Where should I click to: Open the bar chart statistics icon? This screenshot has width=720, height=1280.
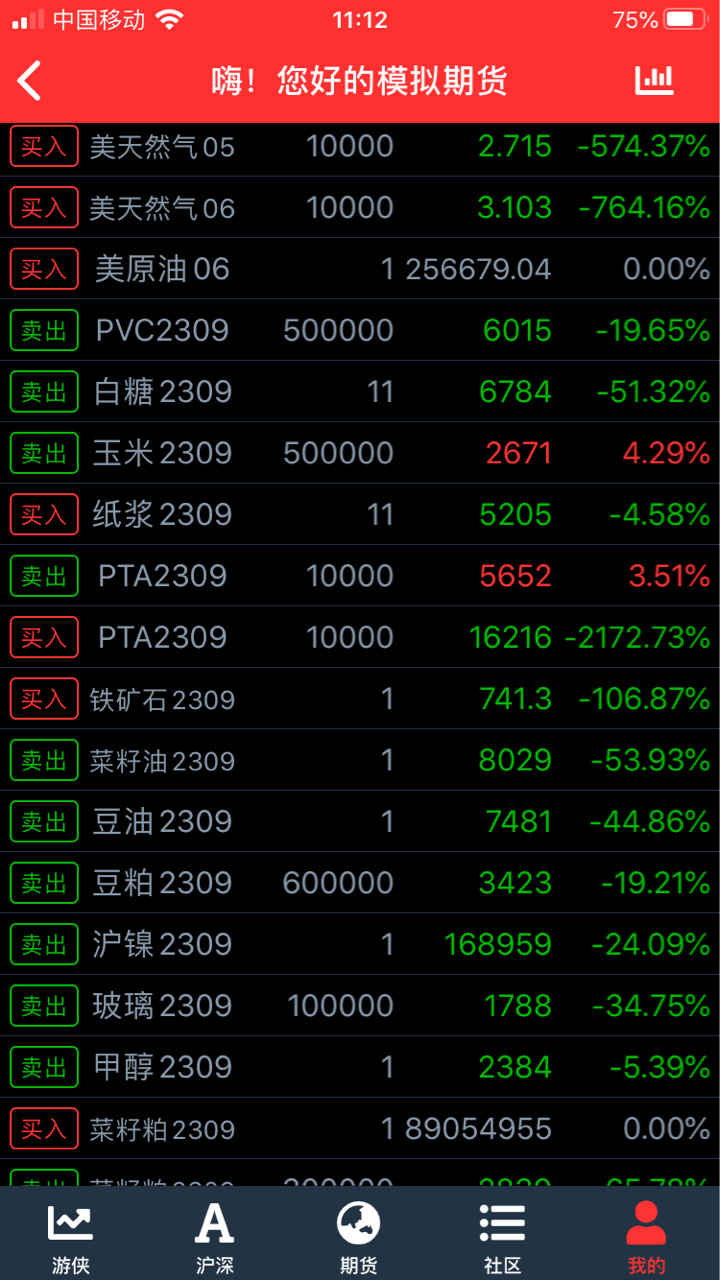pos(655,81)
